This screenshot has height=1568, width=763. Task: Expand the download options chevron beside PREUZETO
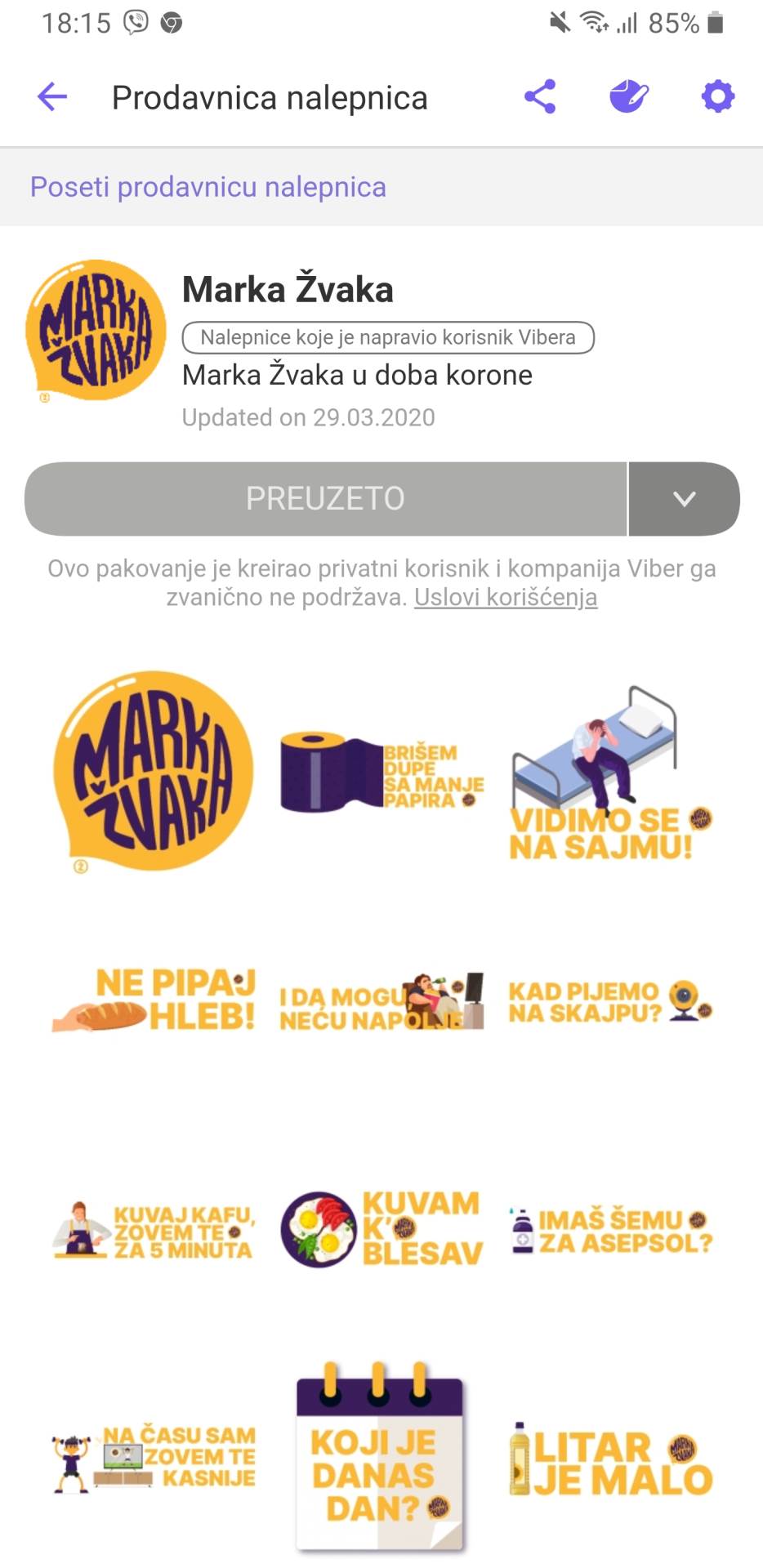coord(683,498)
